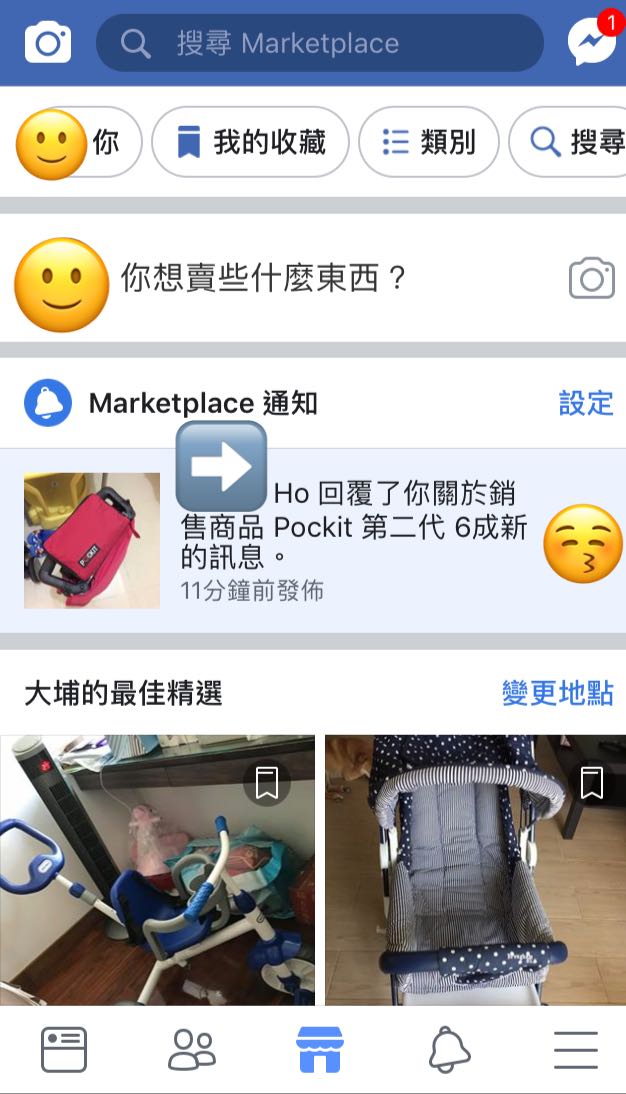Screen dimensions: 626x1094
Task: Switch to the News Feed tab
Action: pos(64,1050)
